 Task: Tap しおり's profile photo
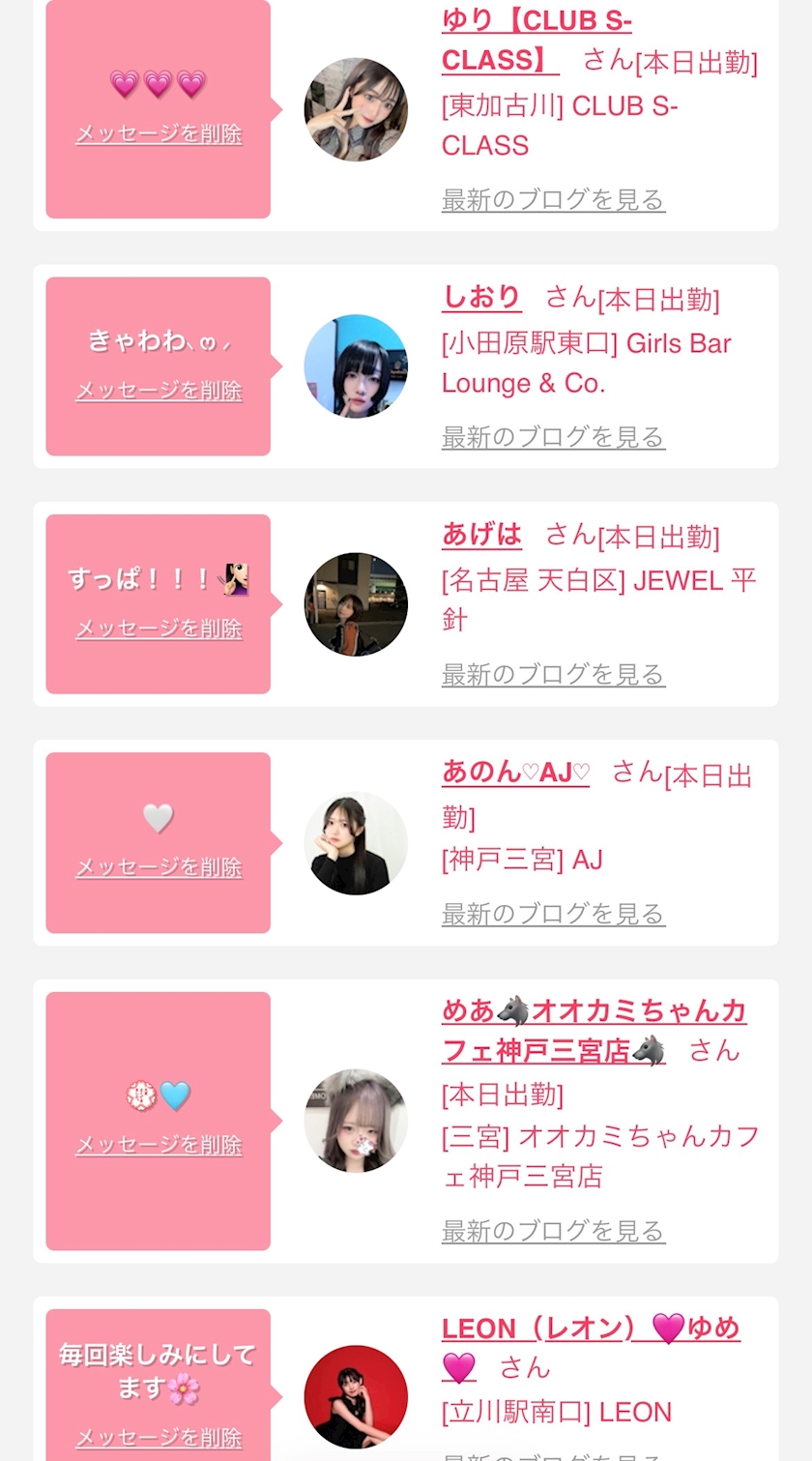tap(356, 366)
